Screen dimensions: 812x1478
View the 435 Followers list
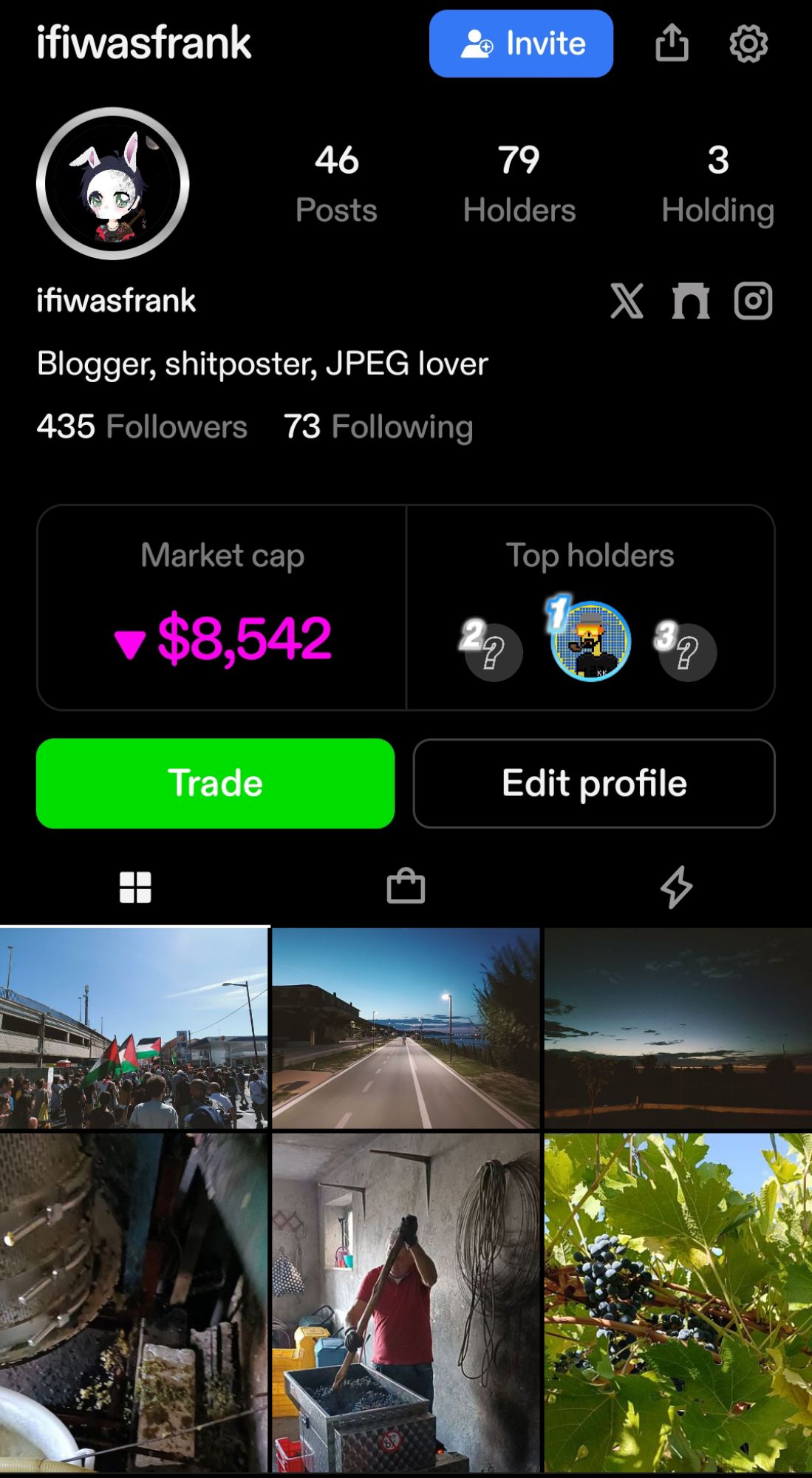point(142,427)
